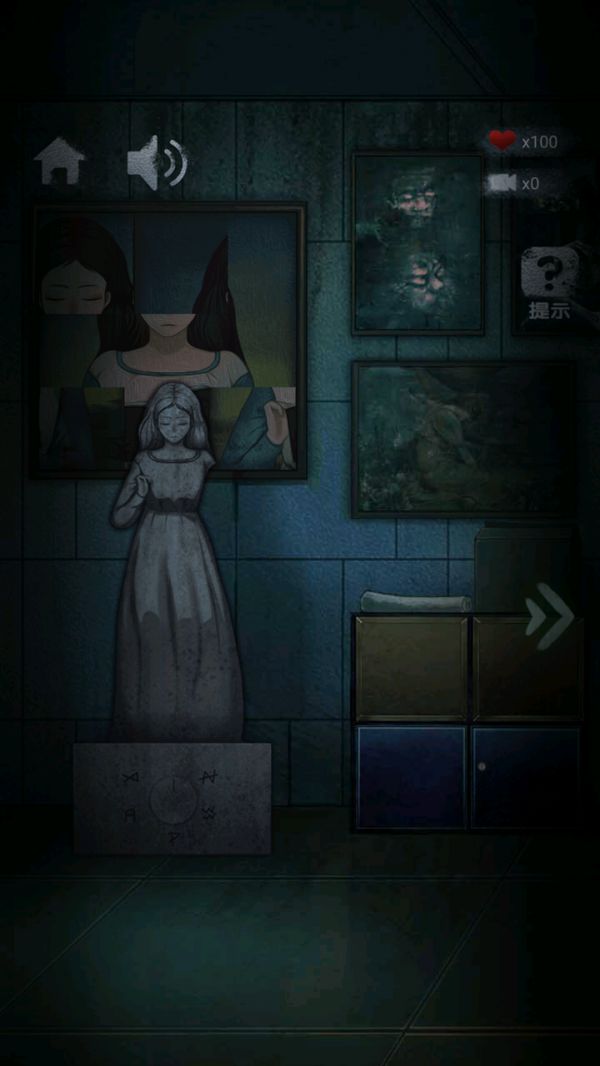The image size is (600, 1066).
Task: Open the 提示 hint button
Action: point(549,283)
